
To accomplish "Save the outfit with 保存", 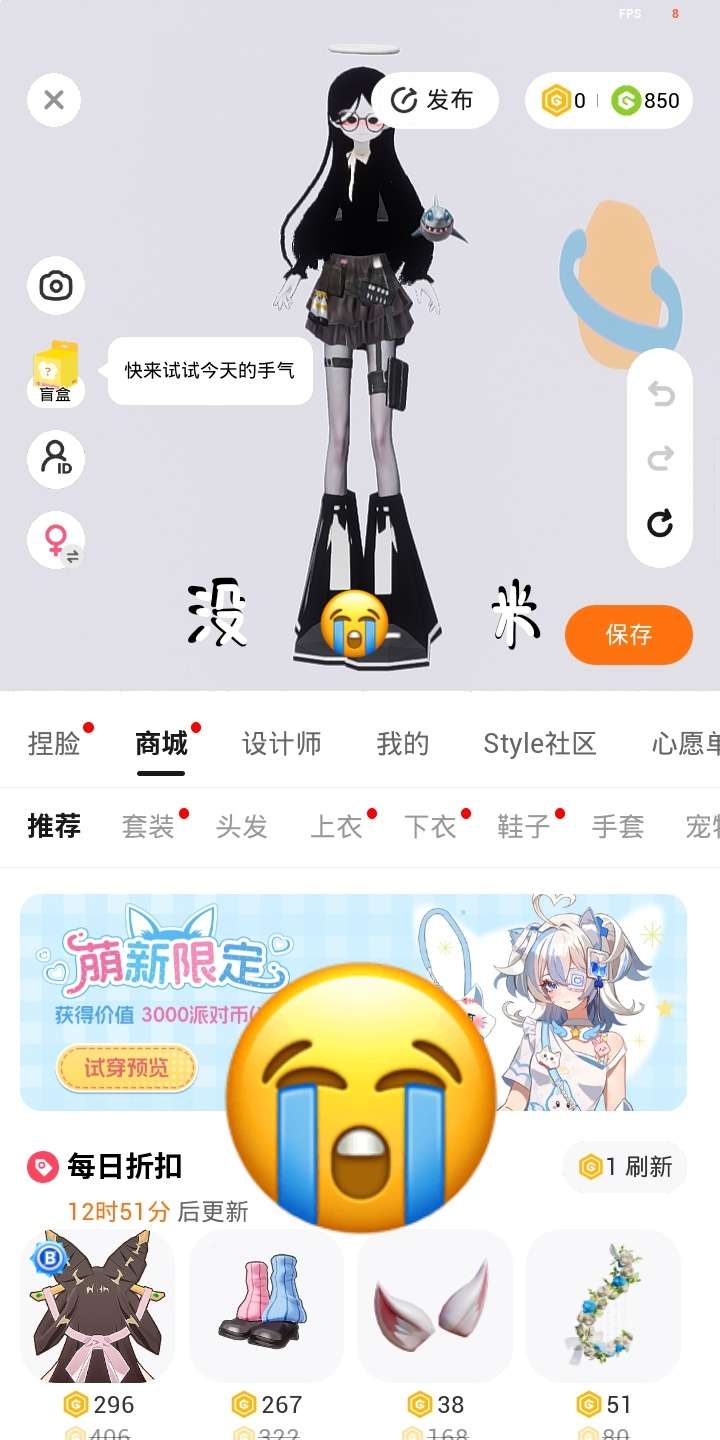I will tap(628, 635).
